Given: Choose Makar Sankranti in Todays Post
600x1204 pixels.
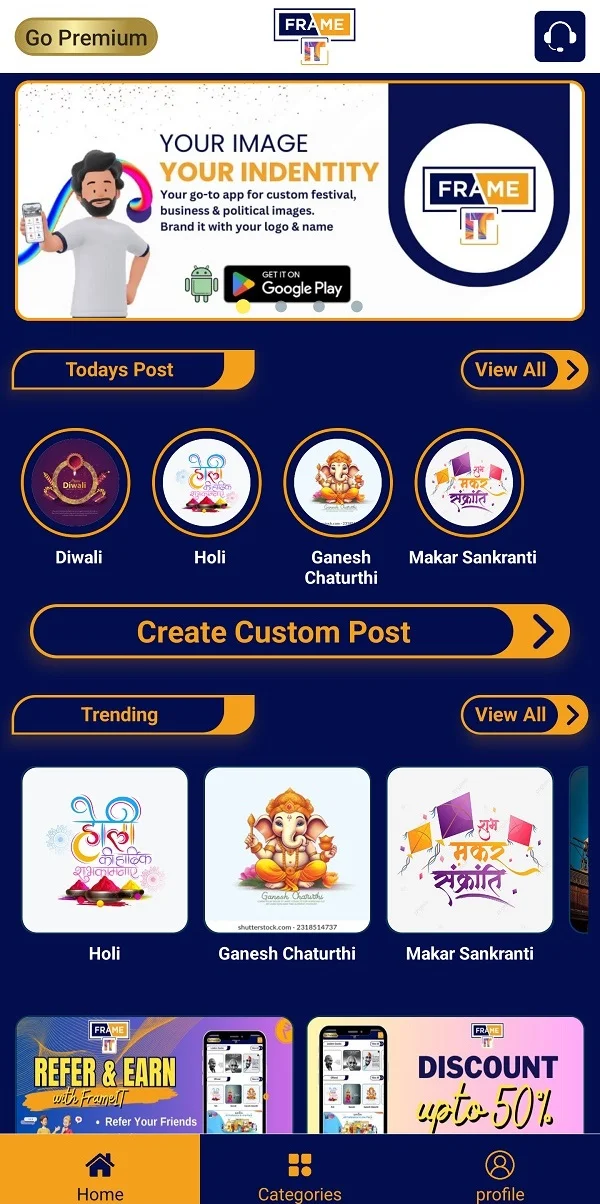Looking at the screenshot, I should (470, 483).
